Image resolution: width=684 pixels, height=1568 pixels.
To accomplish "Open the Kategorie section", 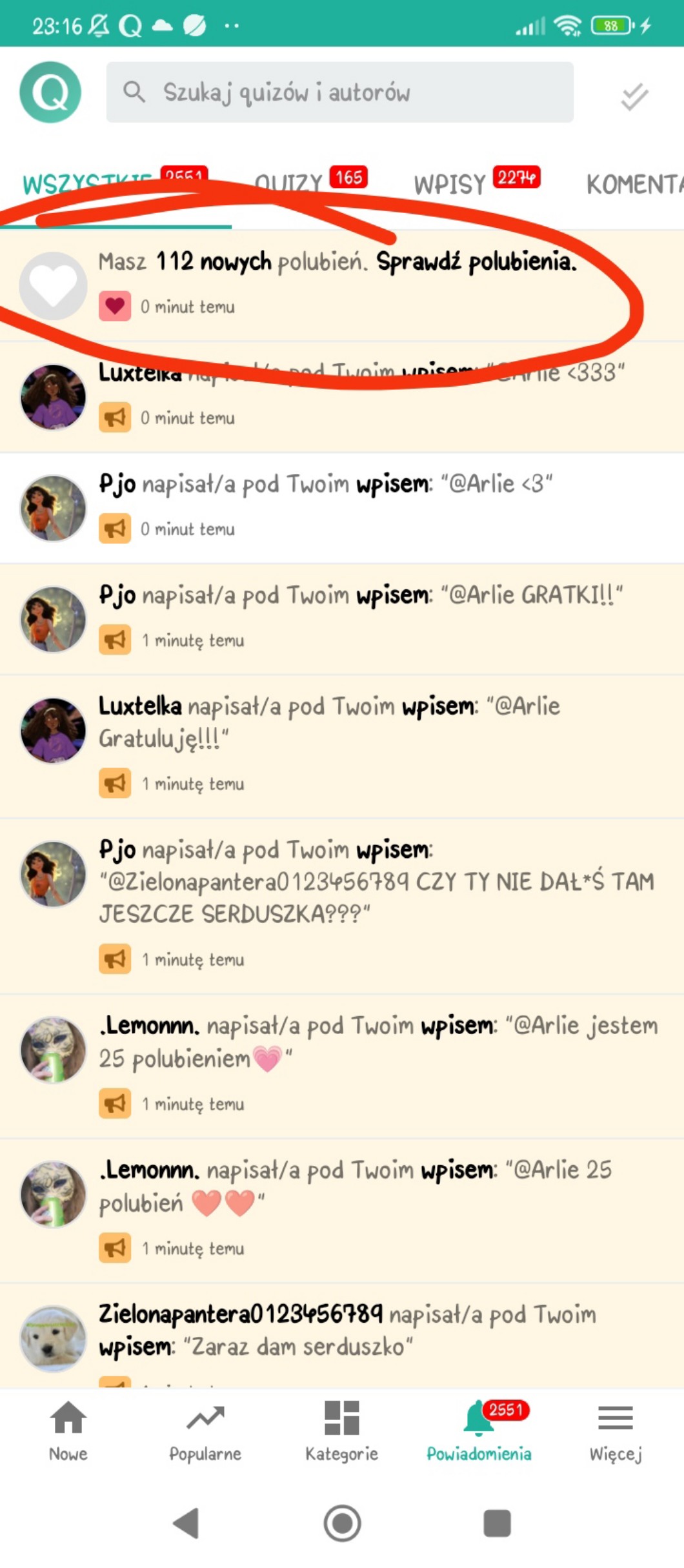I will (341, 1430).
